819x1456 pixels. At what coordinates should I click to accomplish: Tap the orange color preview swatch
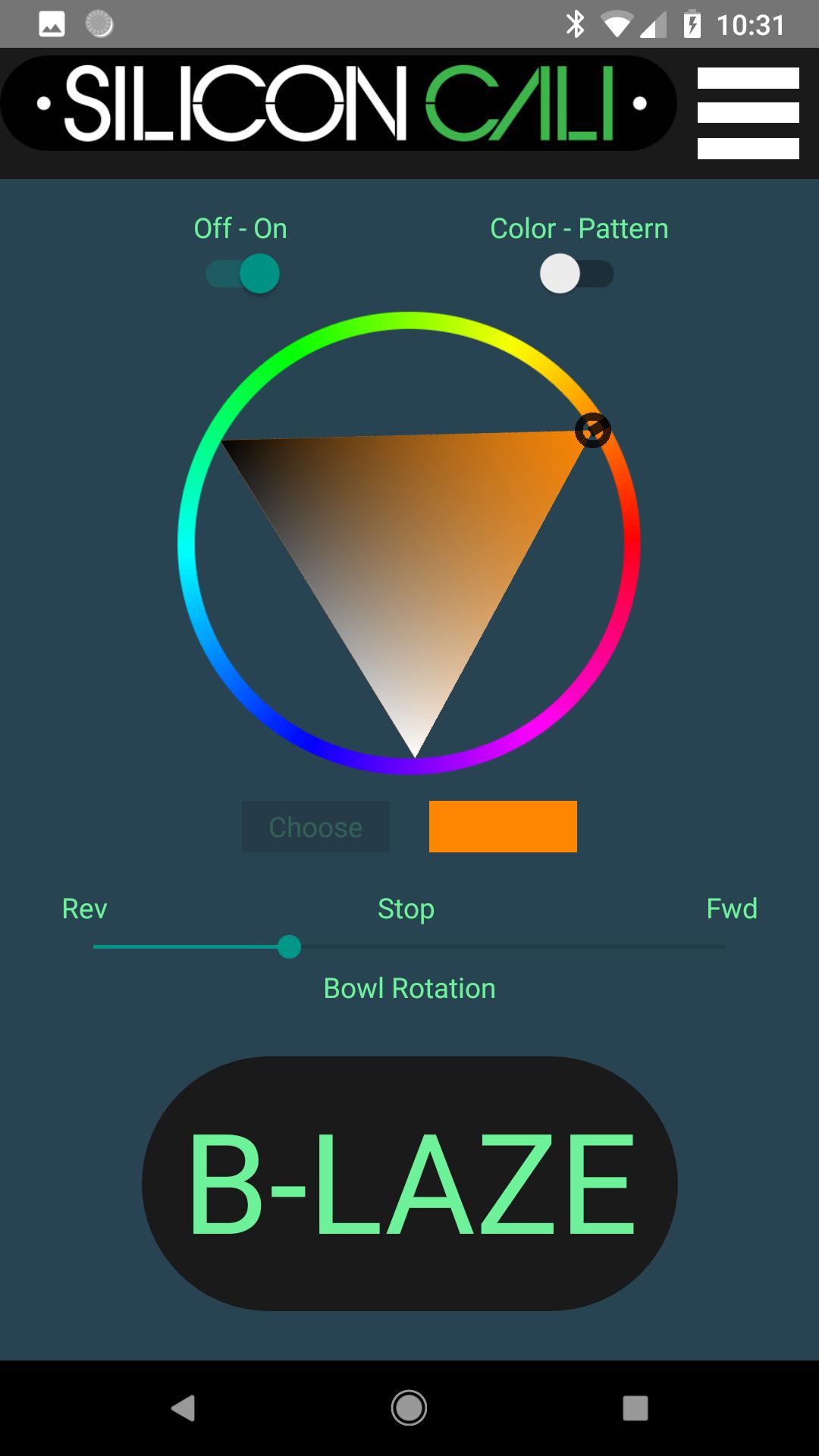click(503, 827)
